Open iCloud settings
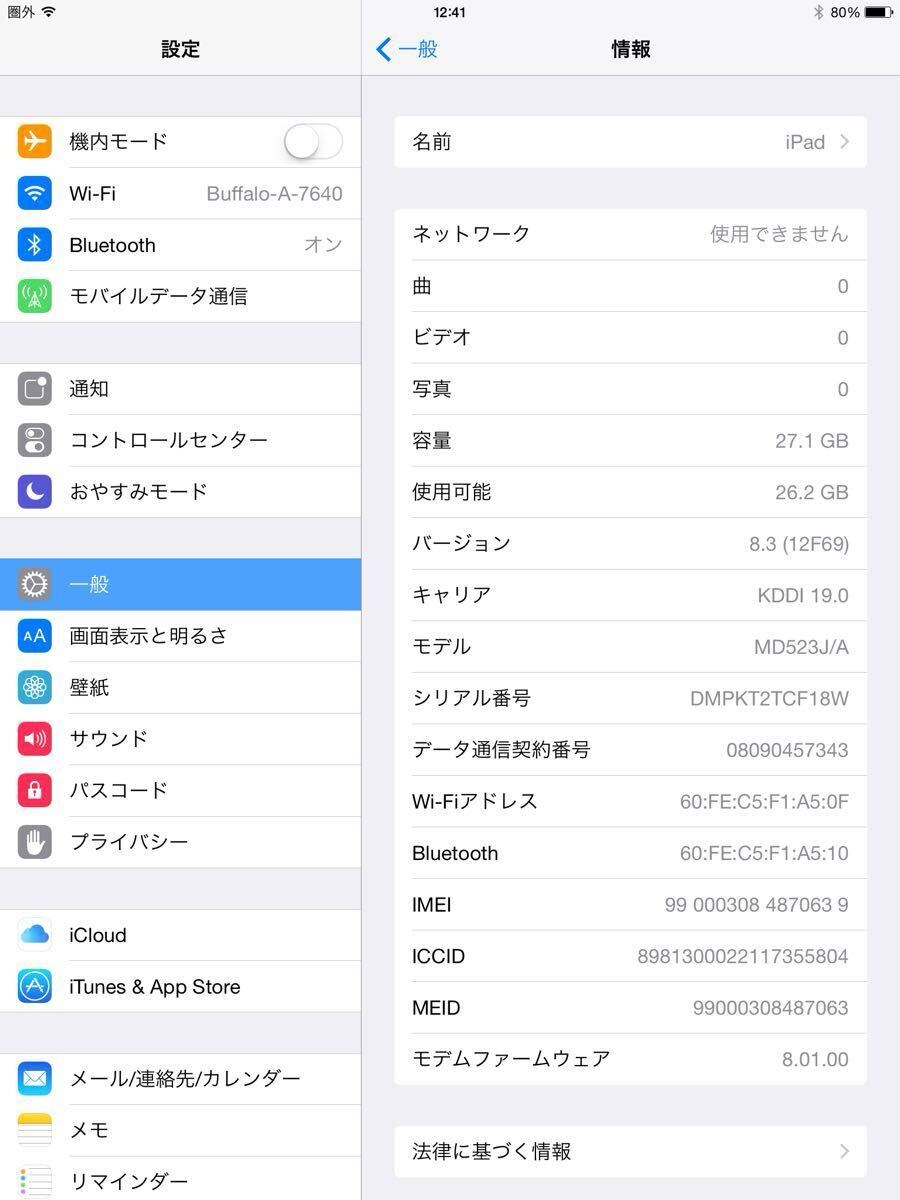The height and width of the screenshot is (1200, 900). point(180,935)
